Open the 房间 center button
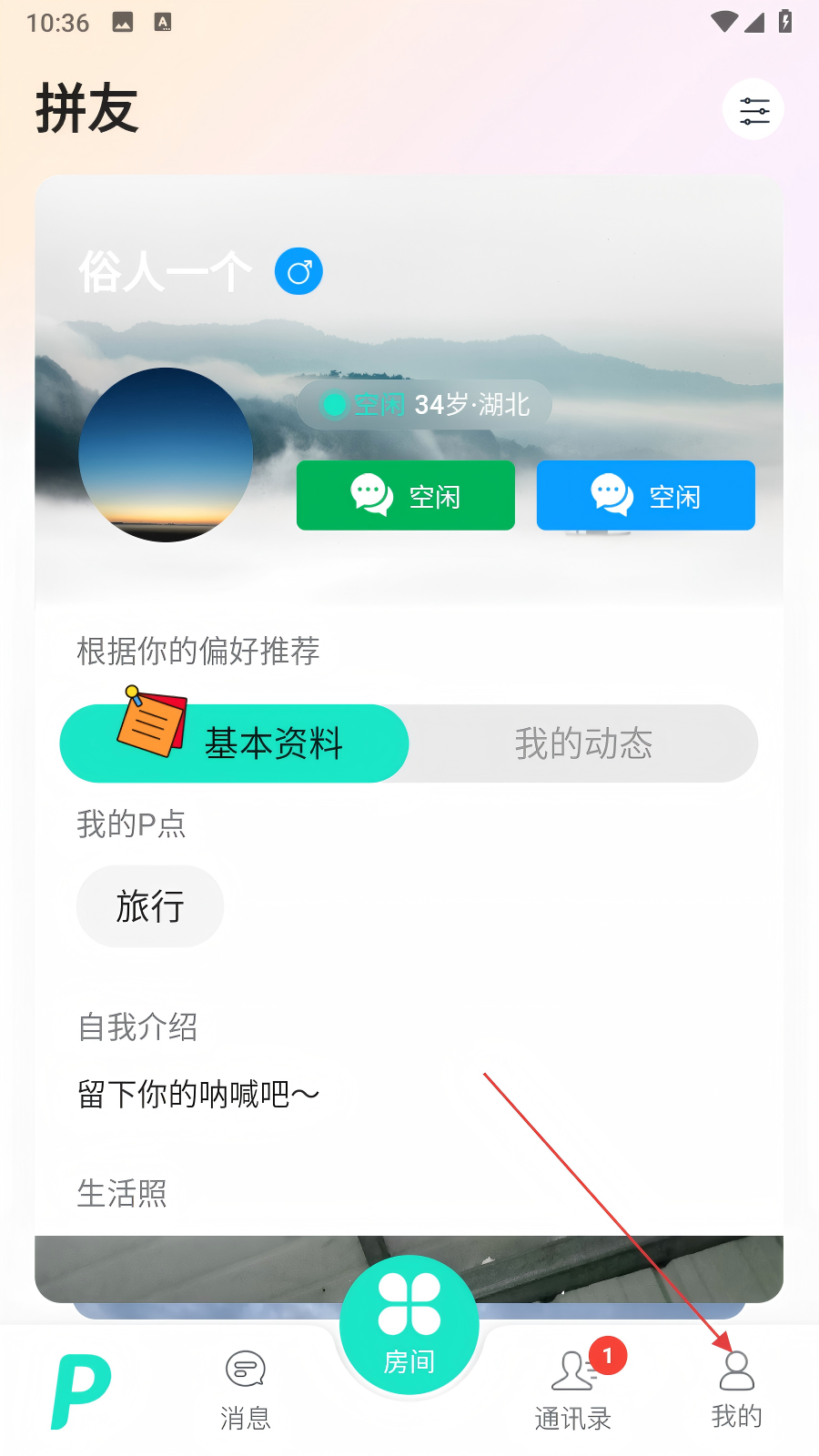 (409, 1326)
